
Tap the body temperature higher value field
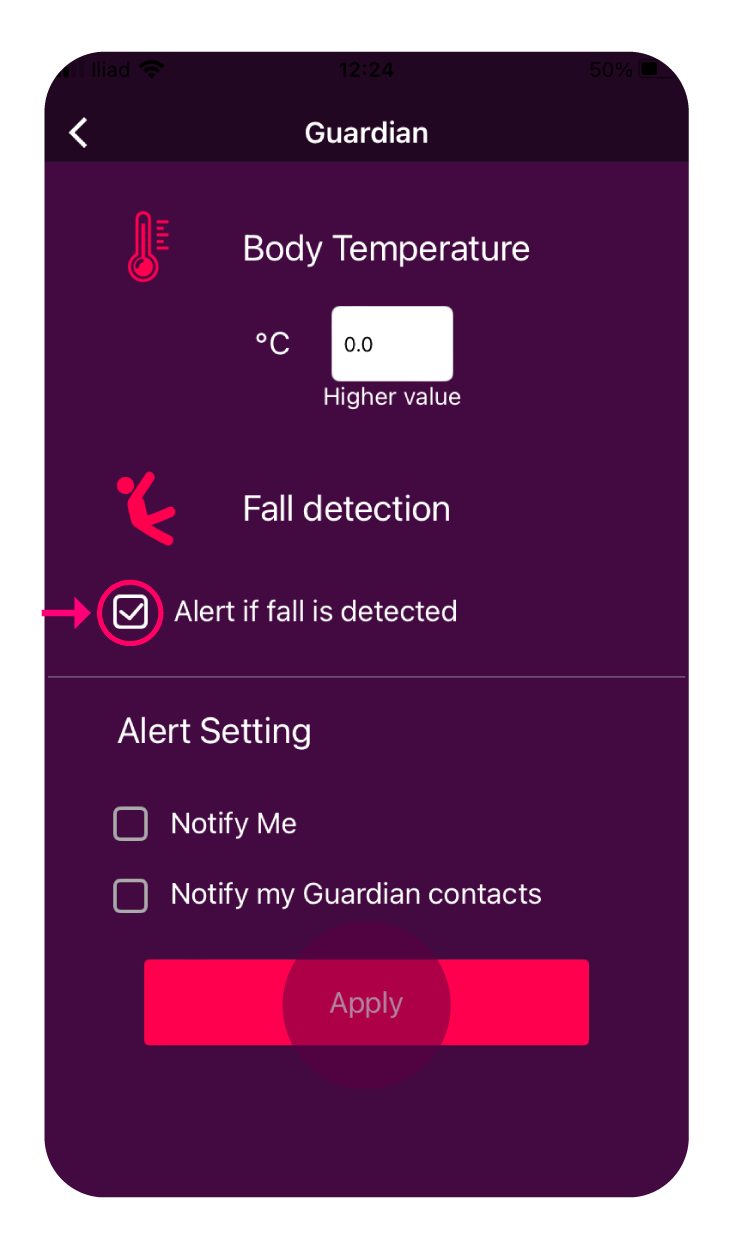pos(392,344)
